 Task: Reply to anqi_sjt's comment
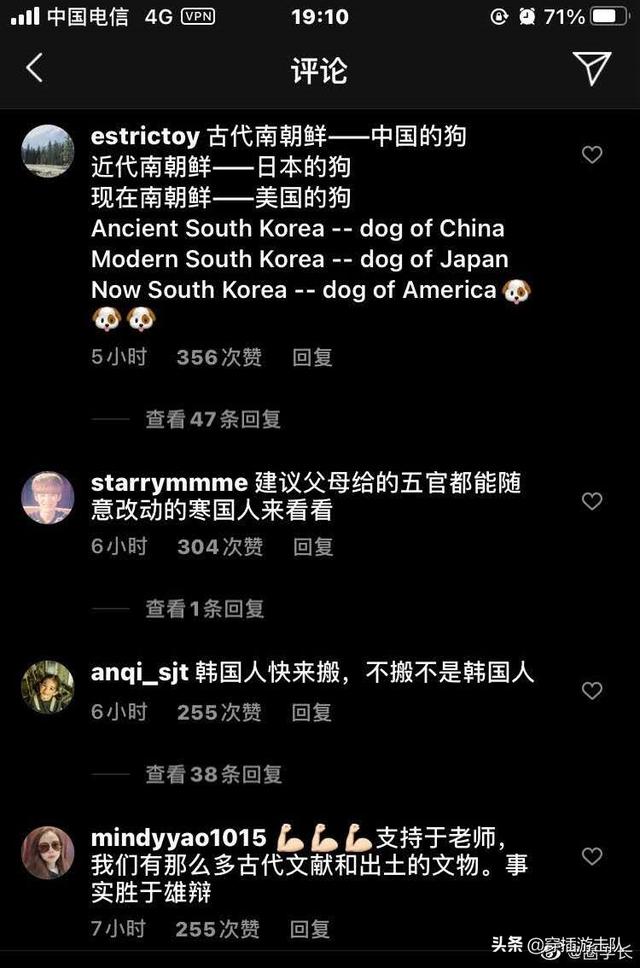pos(311,712)
